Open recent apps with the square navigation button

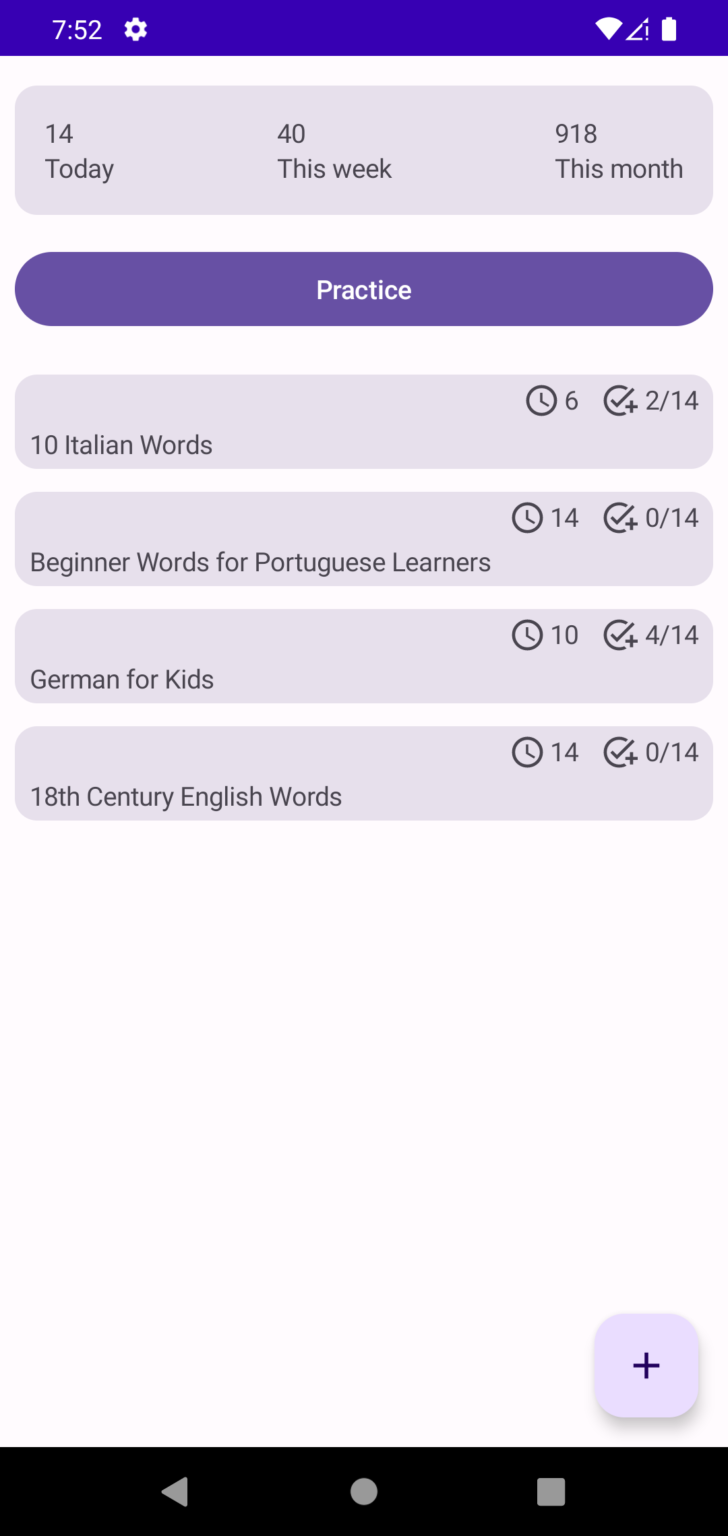point(551,1491)
